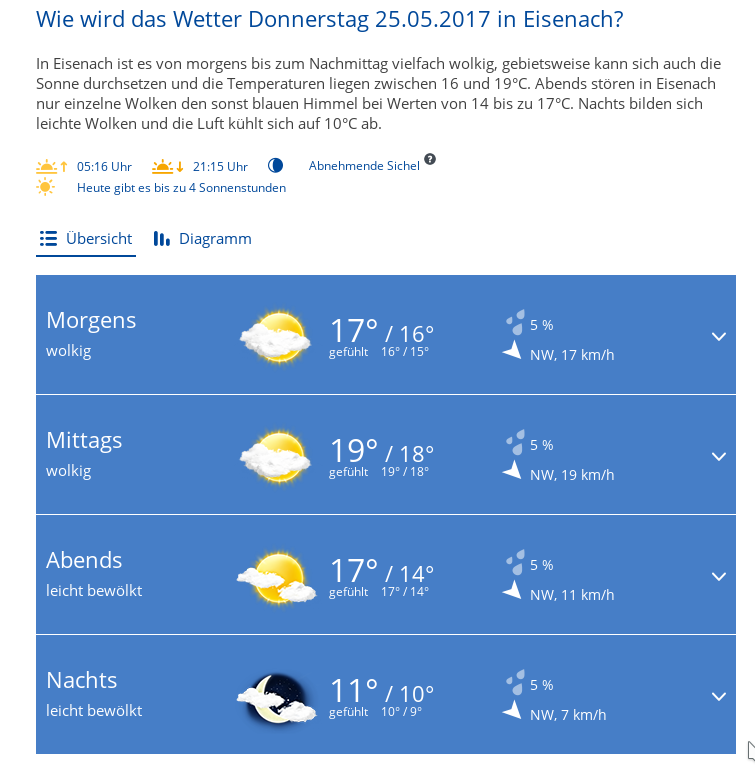Switch to the Diagramm tab

pyautogui.click(x=202, y=239)
